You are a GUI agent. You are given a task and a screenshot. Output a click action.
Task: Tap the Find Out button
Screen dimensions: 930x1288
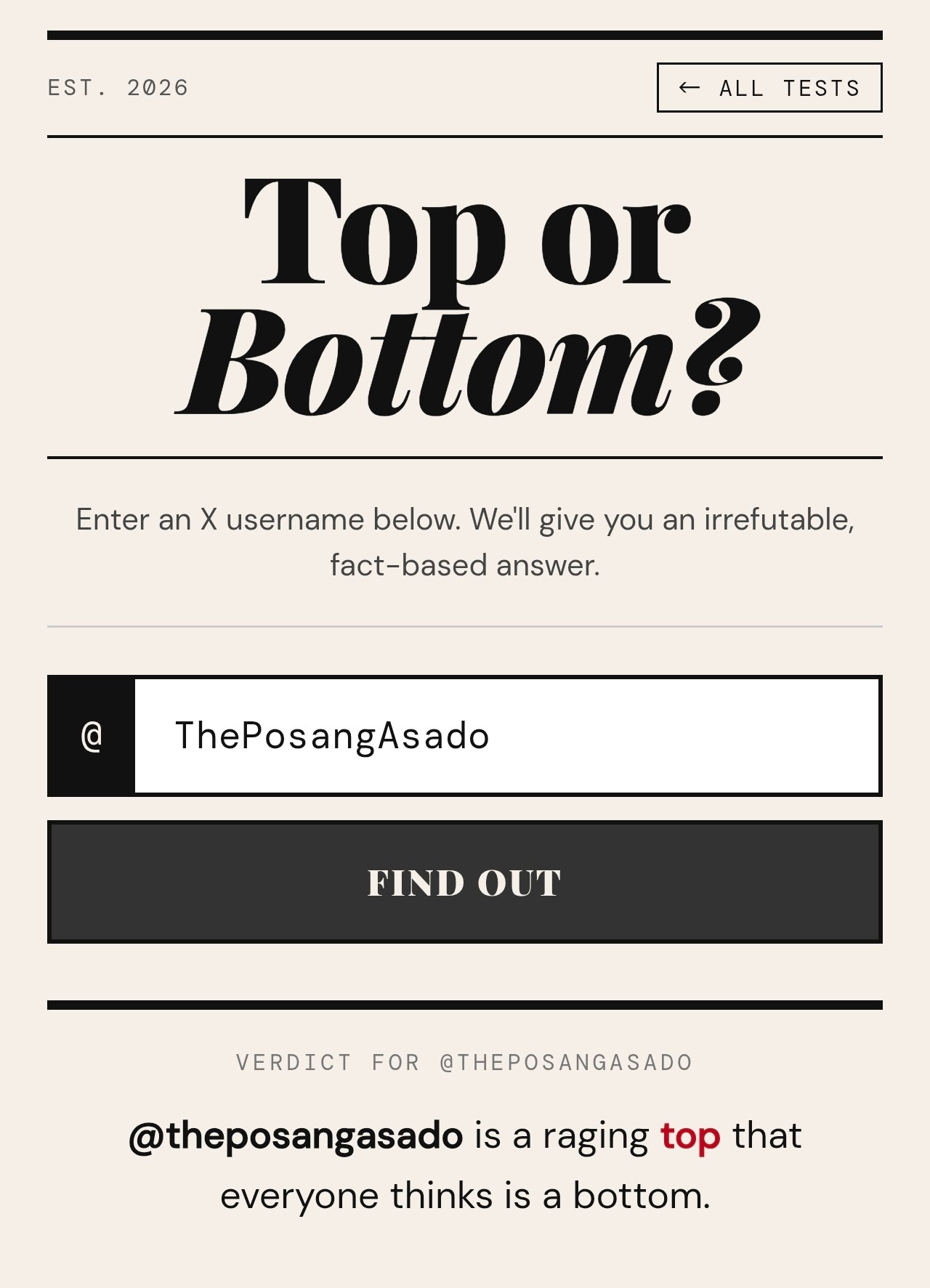pyautogui.click(x=464, y=882)
